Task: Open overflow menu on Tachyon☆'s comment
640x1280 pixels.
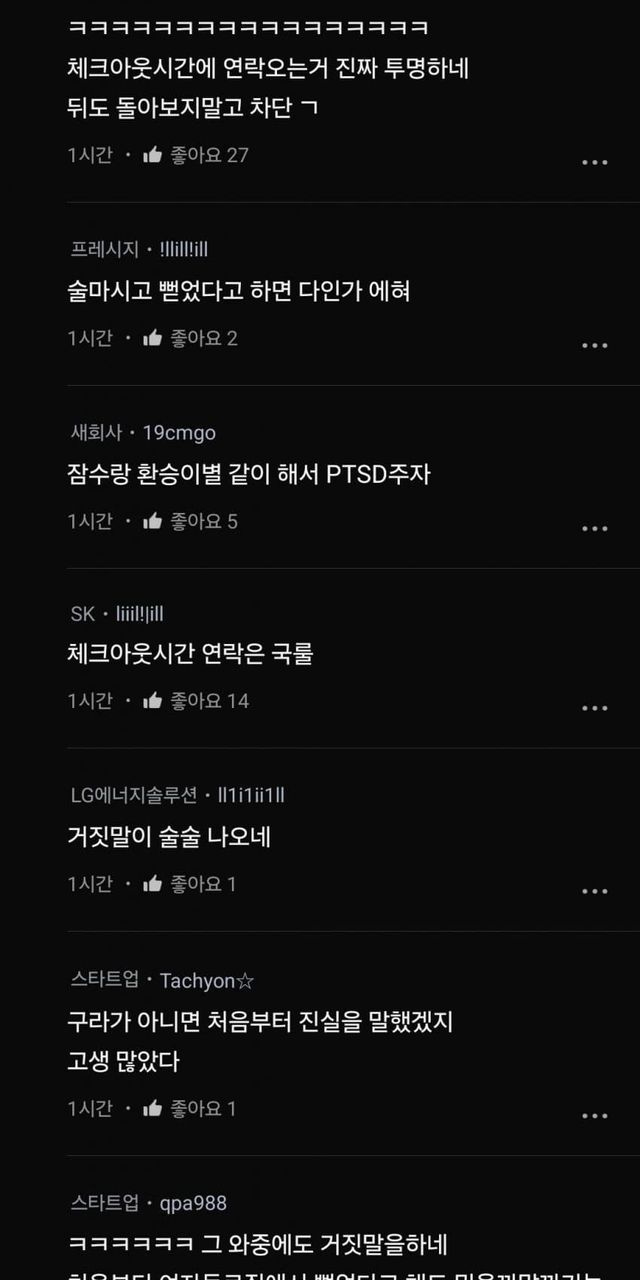Action: click(594, 1115)
